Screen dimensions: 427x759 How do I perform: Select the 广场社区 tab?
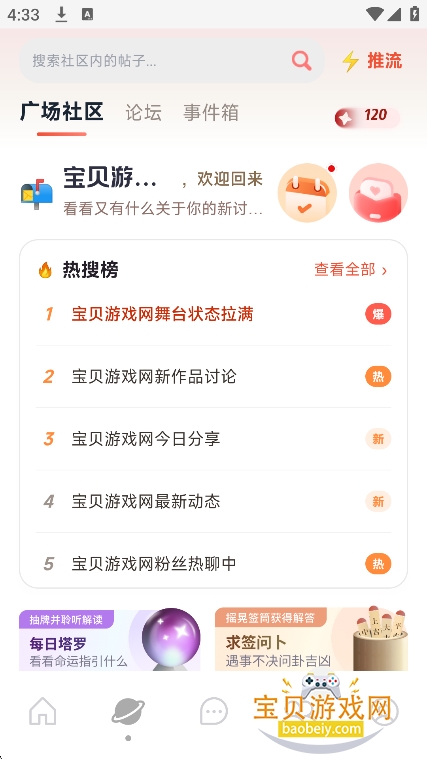pyautogui.click(x=61, y=112)
